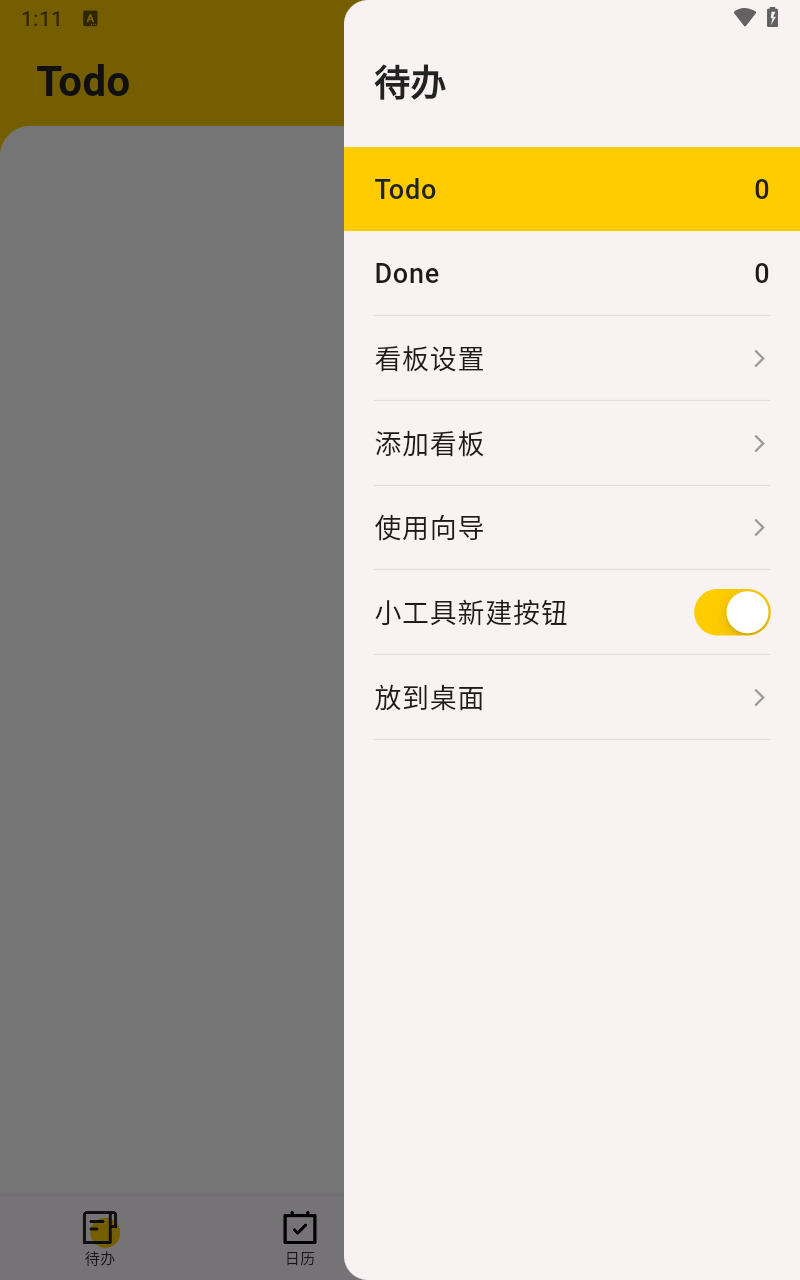Viewport: 800px width, 1280px height.
Task: Tap the battery charging indicator
Action: point(770,17)
